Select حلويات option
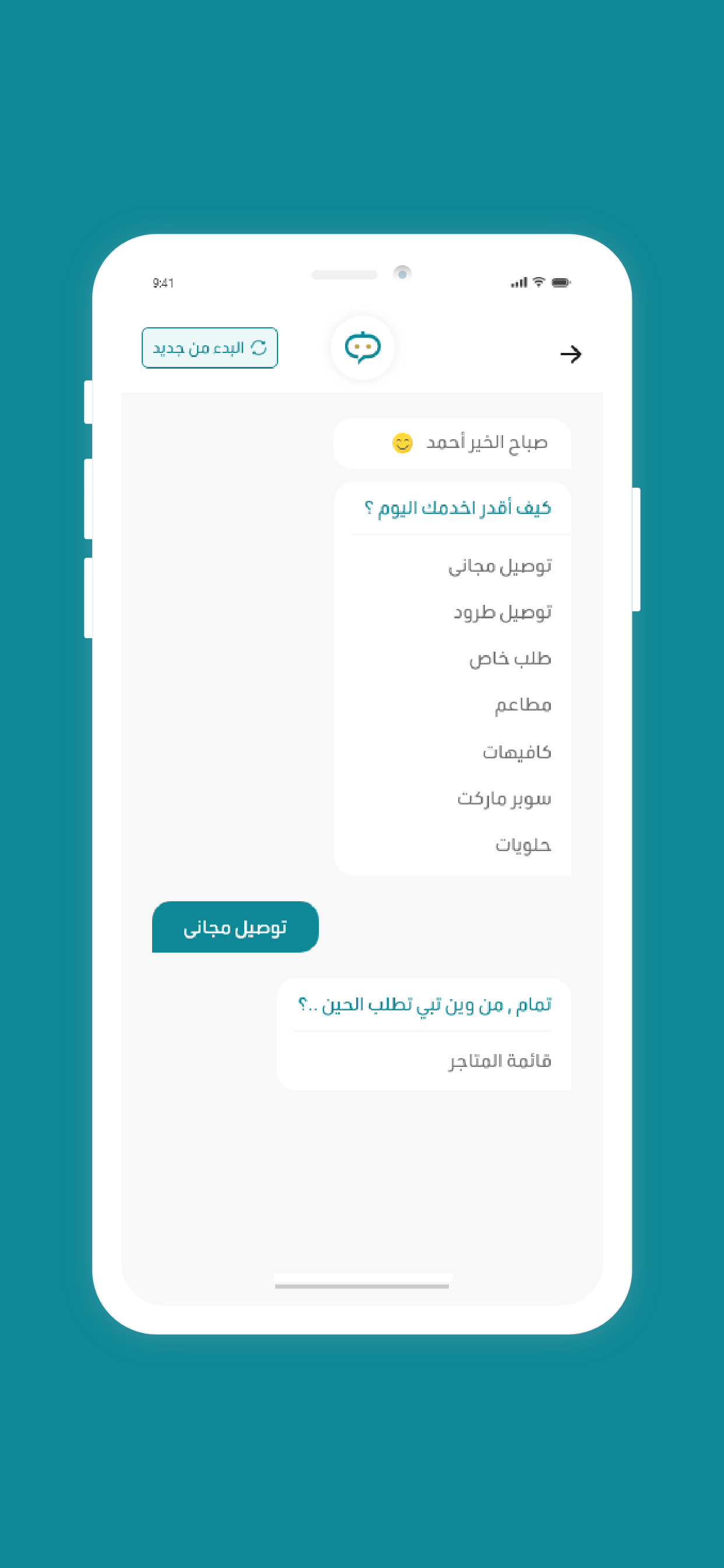Image resolution: width=724 pixels, height=1568 pixels. pos(523,845)
